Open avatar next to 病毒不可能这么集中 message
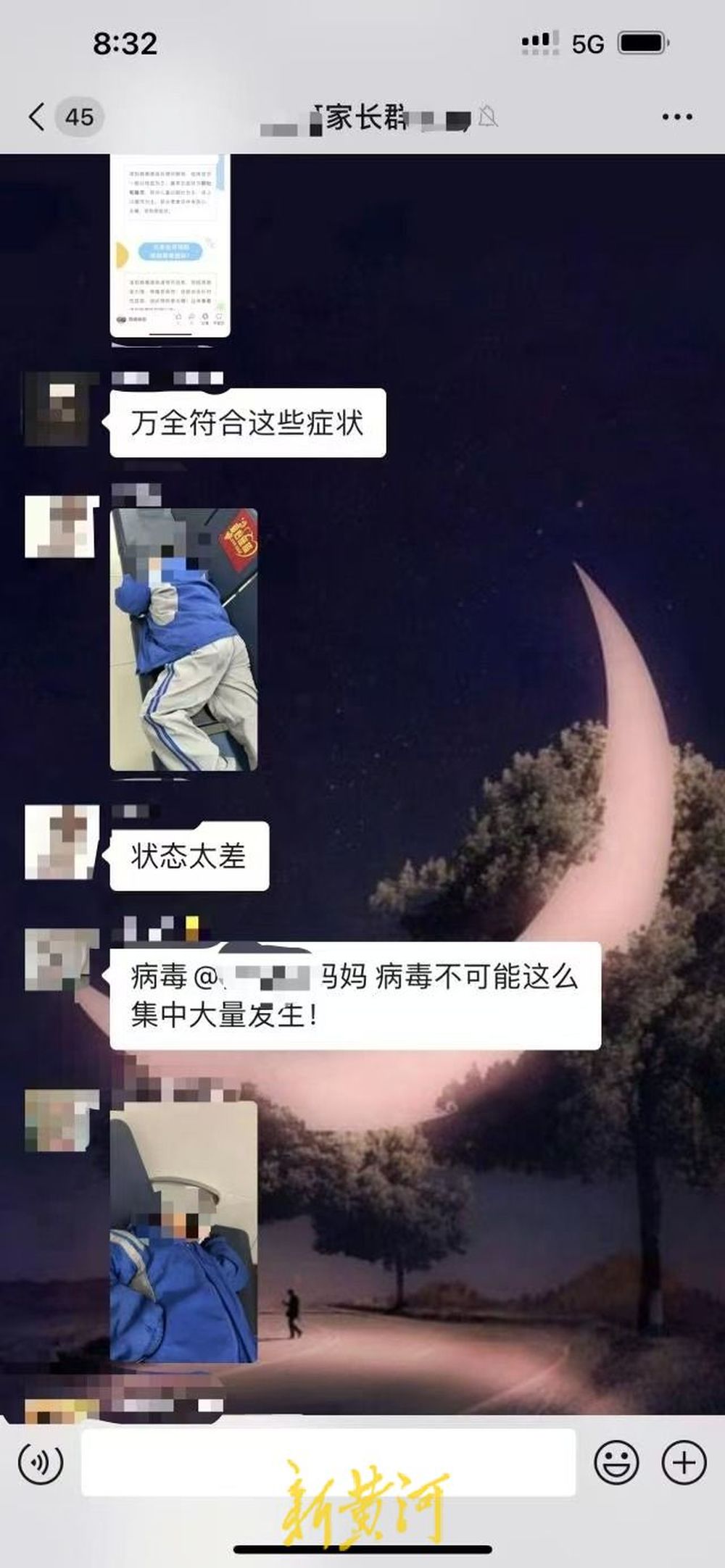725x1568 pixels. click(62, 960)
